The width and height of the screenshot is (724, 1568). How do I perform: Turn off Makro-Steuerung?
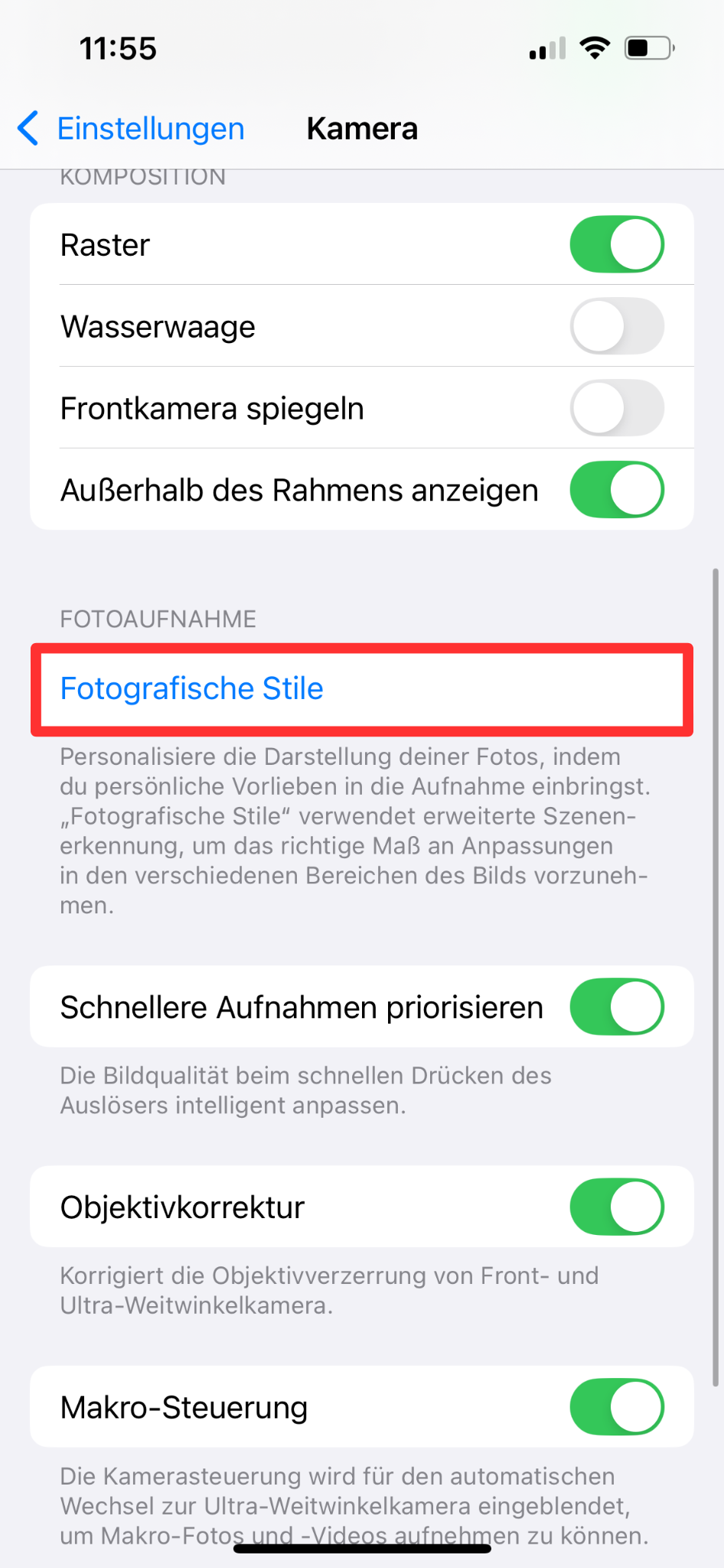point(617,1406)
